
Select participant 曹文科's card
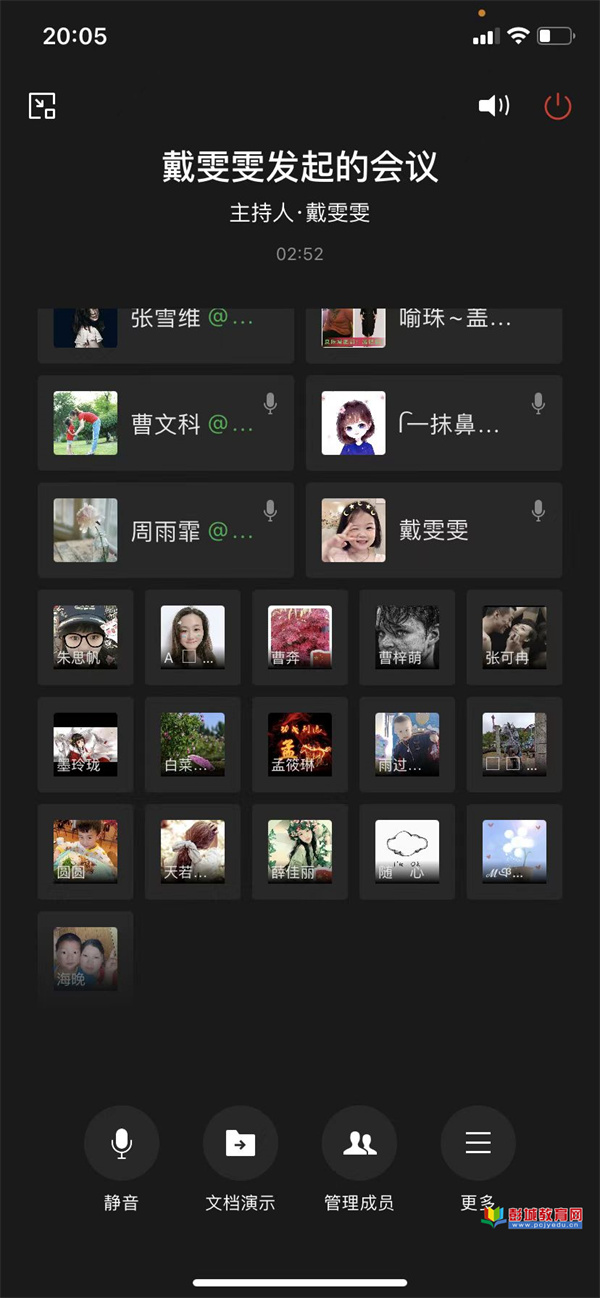pos(166,423)
